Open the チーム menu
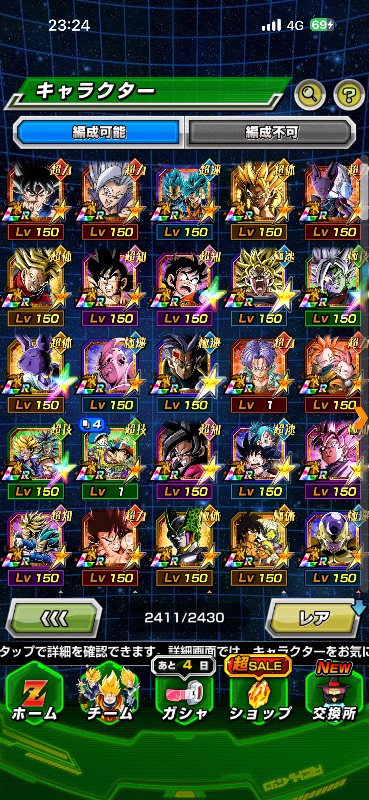This screenshot has width=369, height=800. 110,695
